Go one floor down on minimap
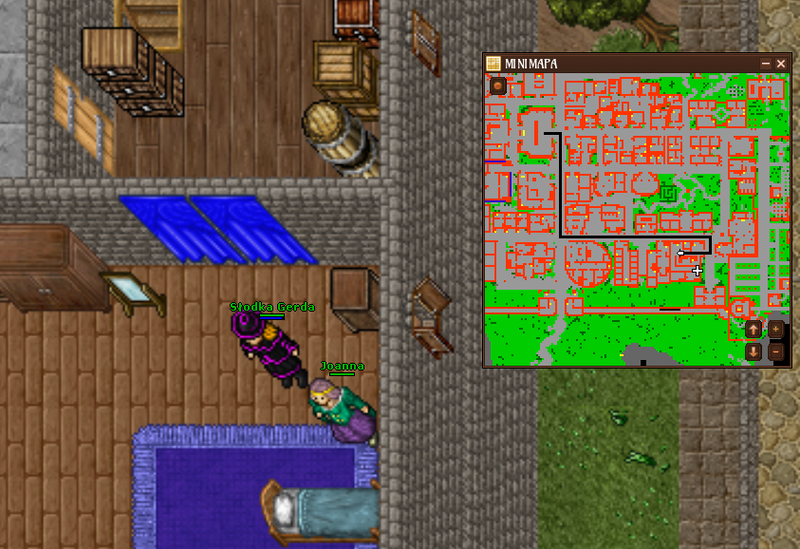Image resolution: width=800 pixels, height=549 pixels. click(753, 351)
